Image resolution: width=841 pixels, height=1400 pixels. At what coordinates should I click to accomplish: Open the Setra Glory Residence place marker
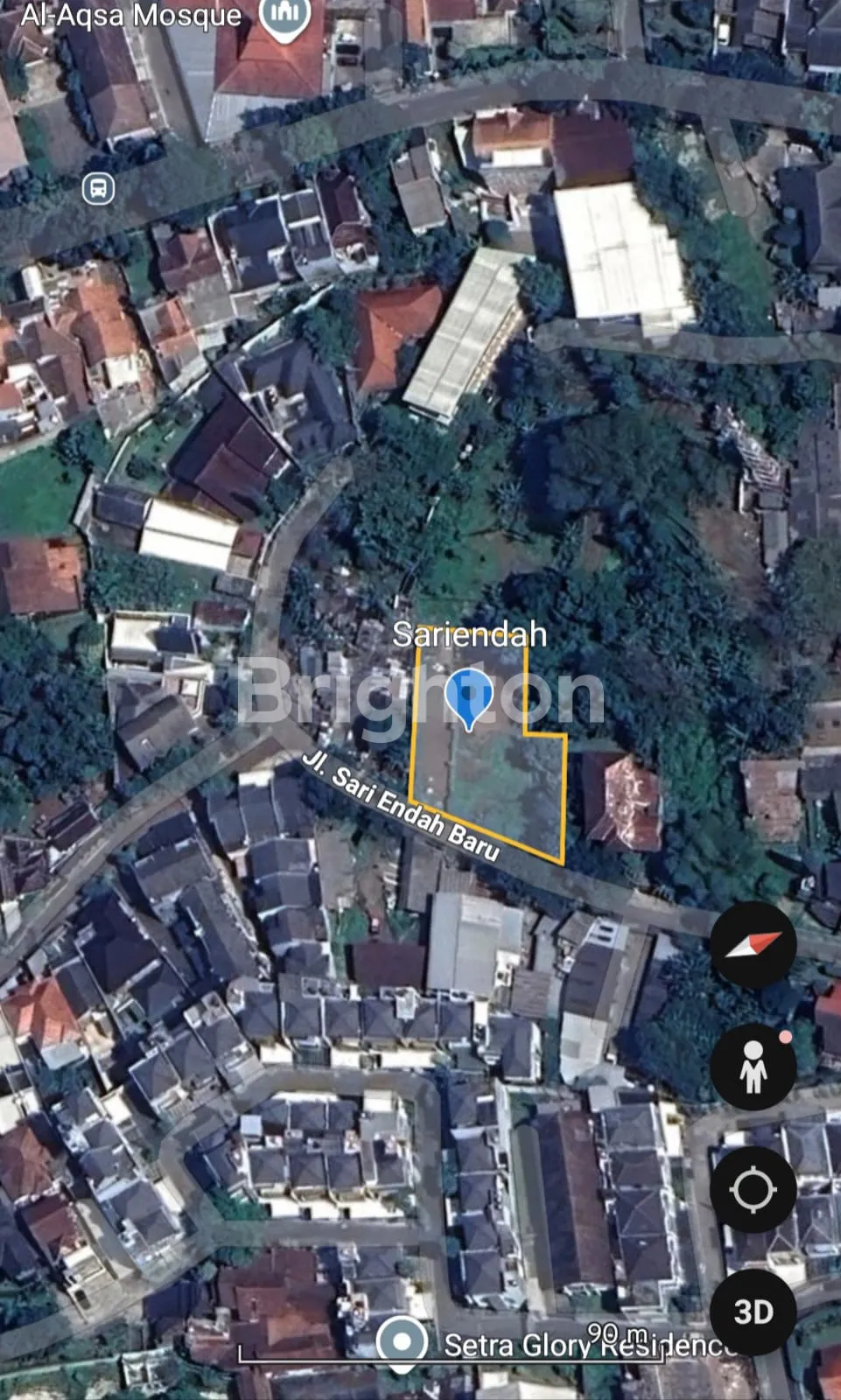403,1343
